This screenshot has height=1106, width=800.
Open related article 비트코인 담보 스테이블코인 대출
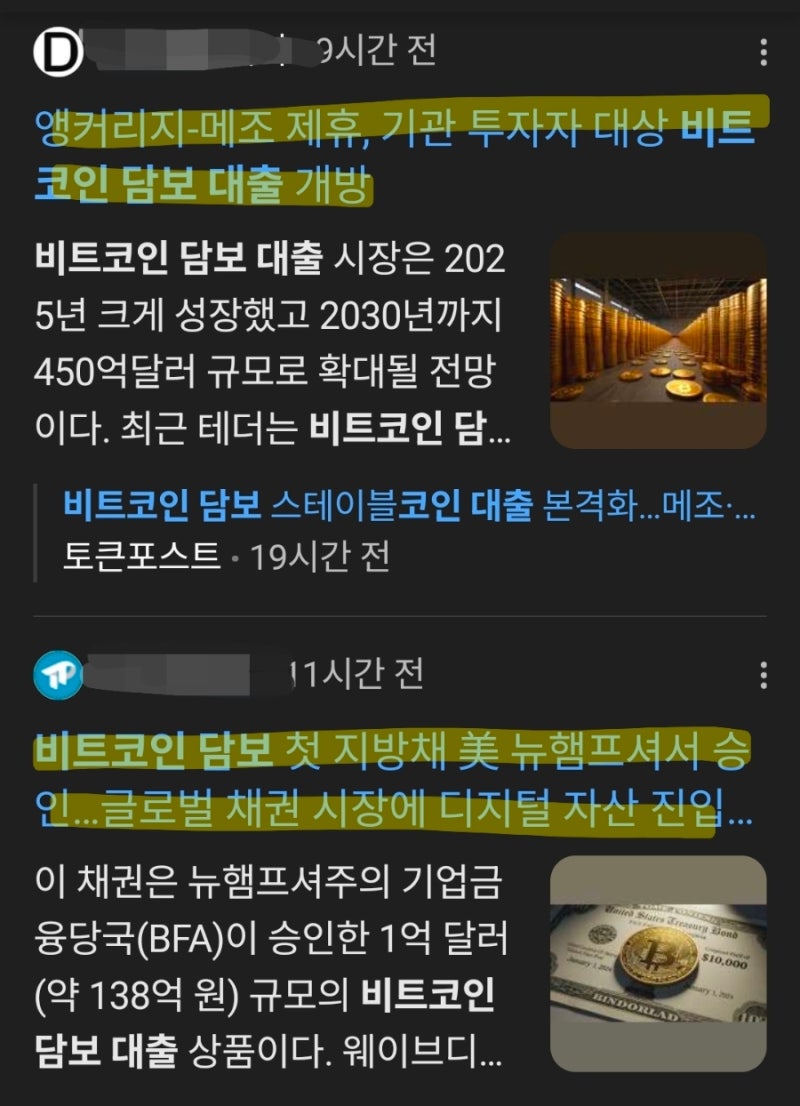(400, 508)
